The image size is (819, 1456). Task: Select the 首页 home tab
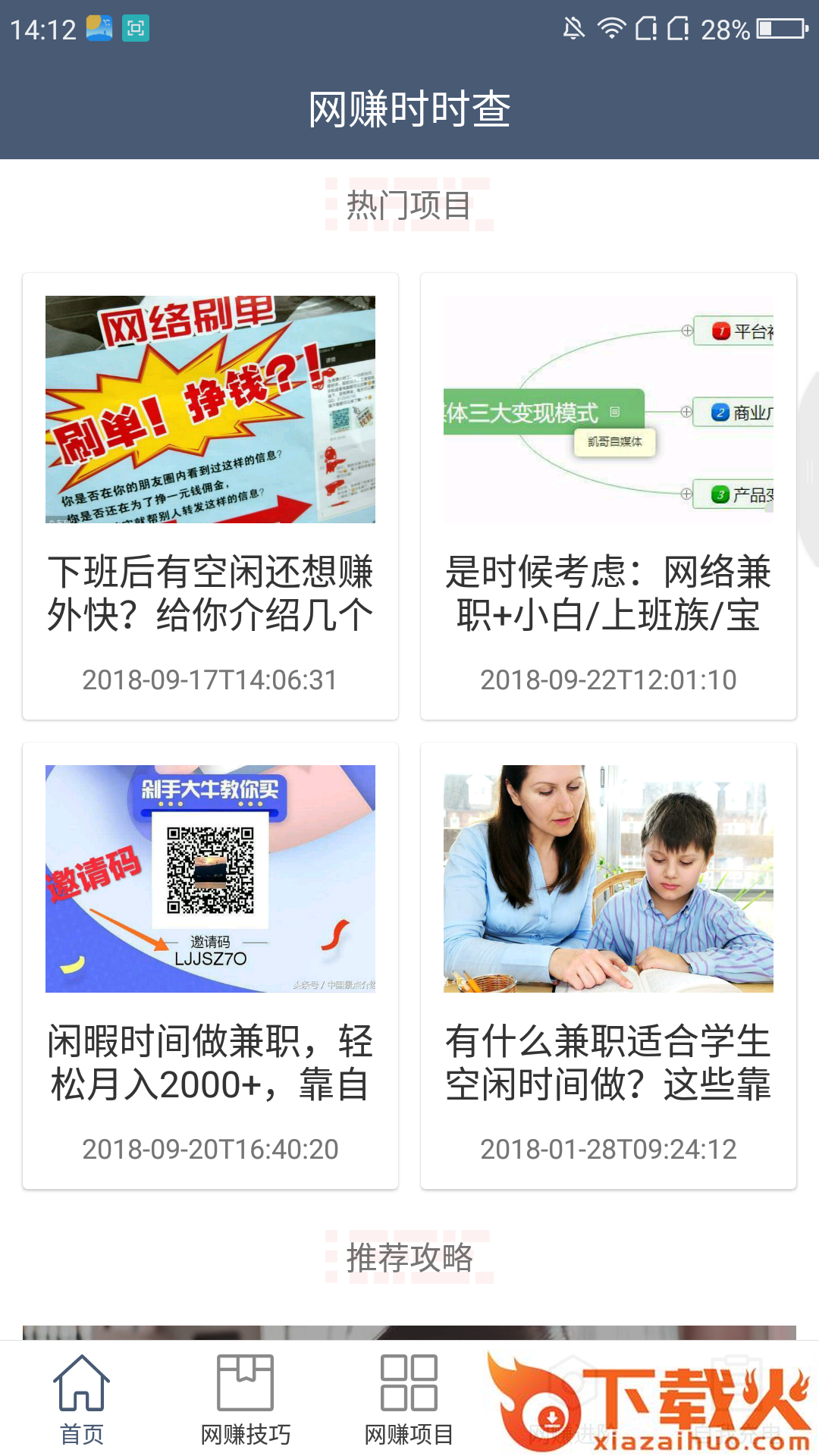click(81, 1399)
